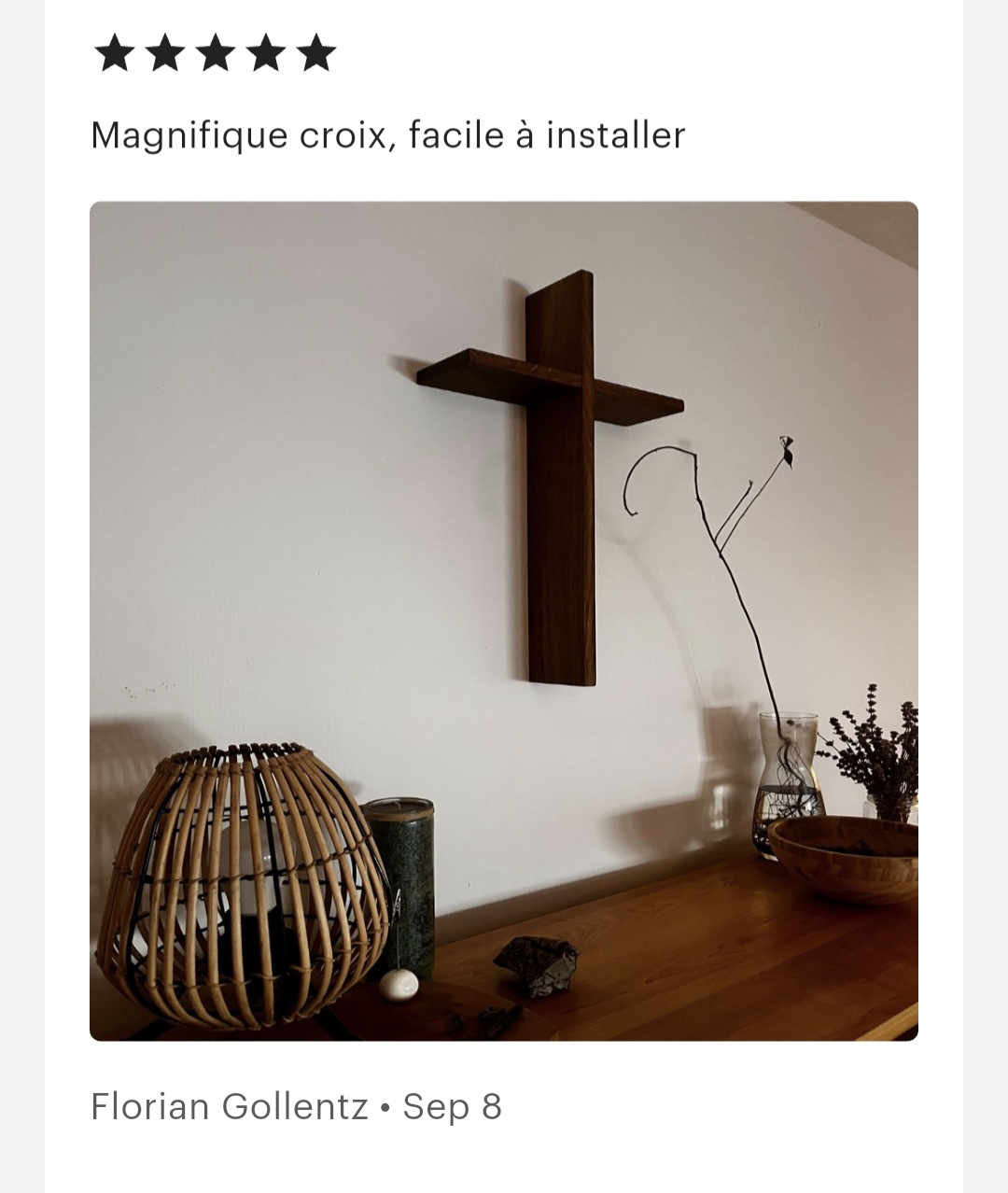Image resolution: width=1008 pixels, height=1193 pixels.
Task: Open the review photo of the wooden cross
Action: coord(504,621)
